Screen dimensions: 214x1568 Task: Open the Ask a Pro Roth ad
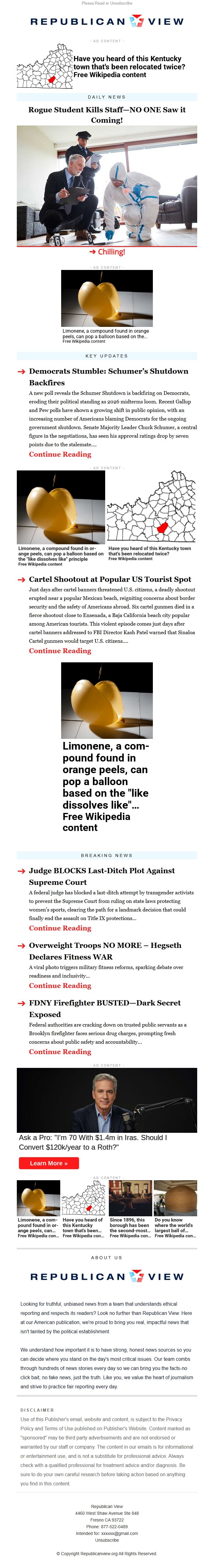click(x=92, y=1141)
